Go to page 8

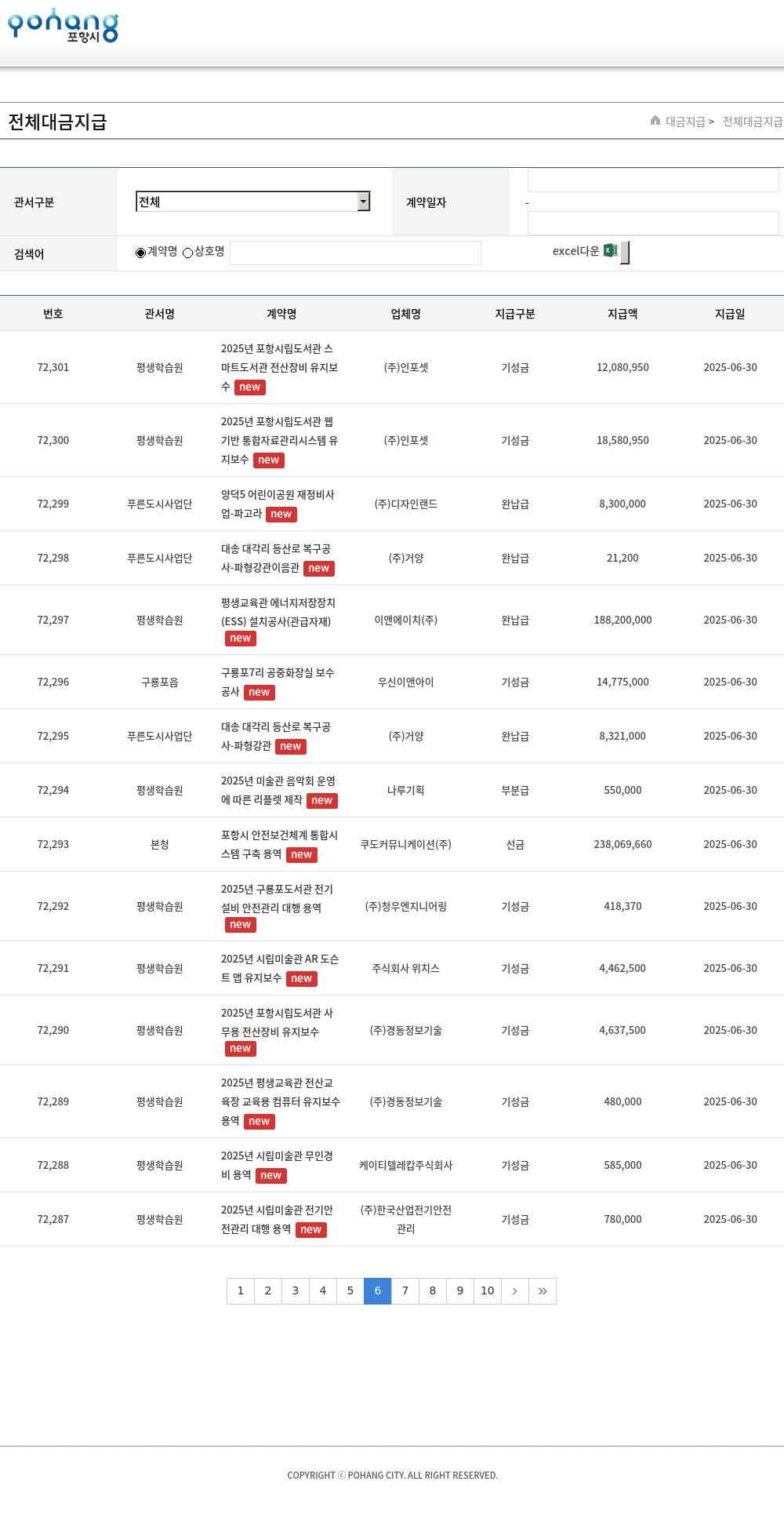click(x=433, y=1291)
